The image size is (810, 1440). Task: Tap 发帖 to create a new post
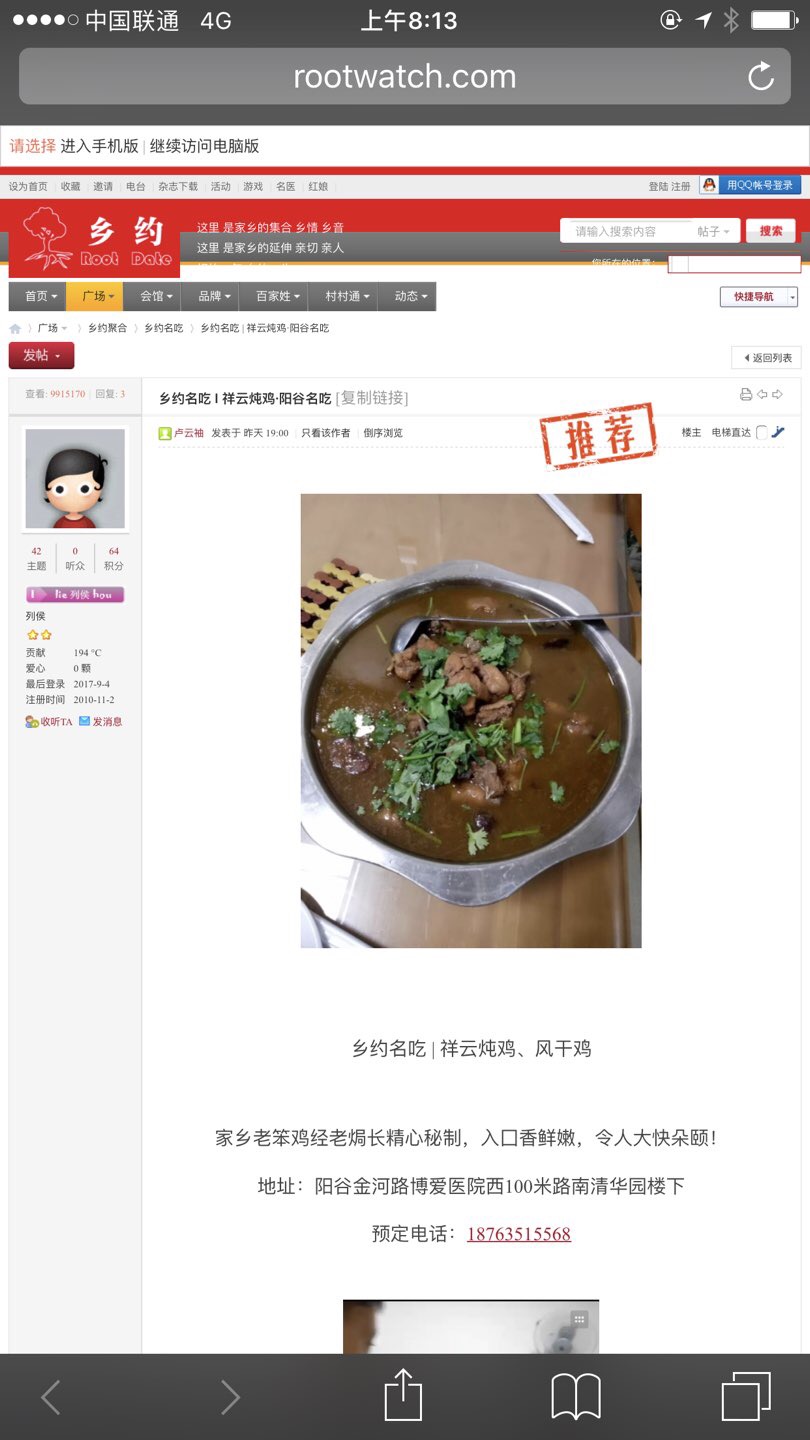click(41, 356)
